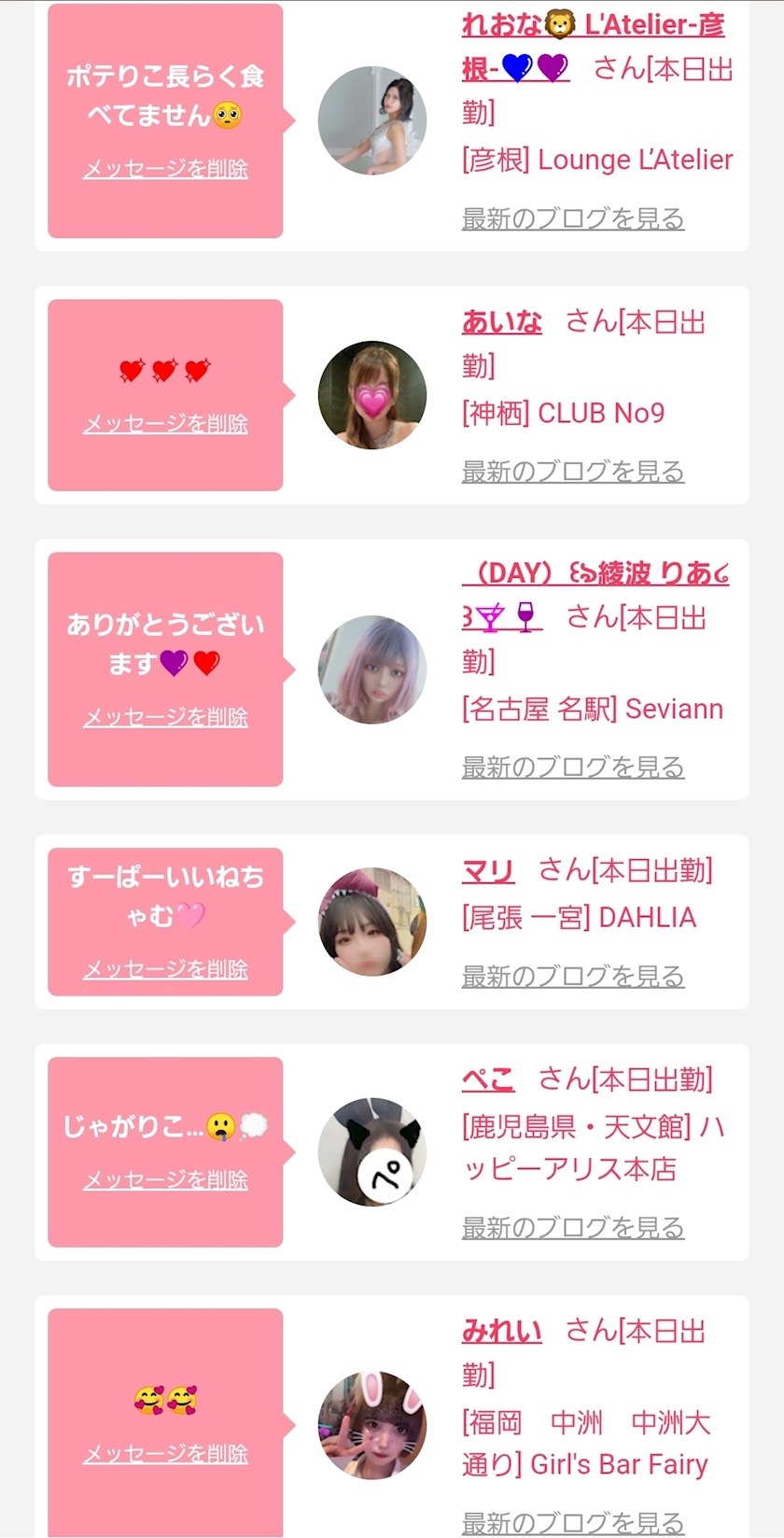Delete the ありがとうございます message
This screenshot has width=784, height=1538.
click(165, 717)
